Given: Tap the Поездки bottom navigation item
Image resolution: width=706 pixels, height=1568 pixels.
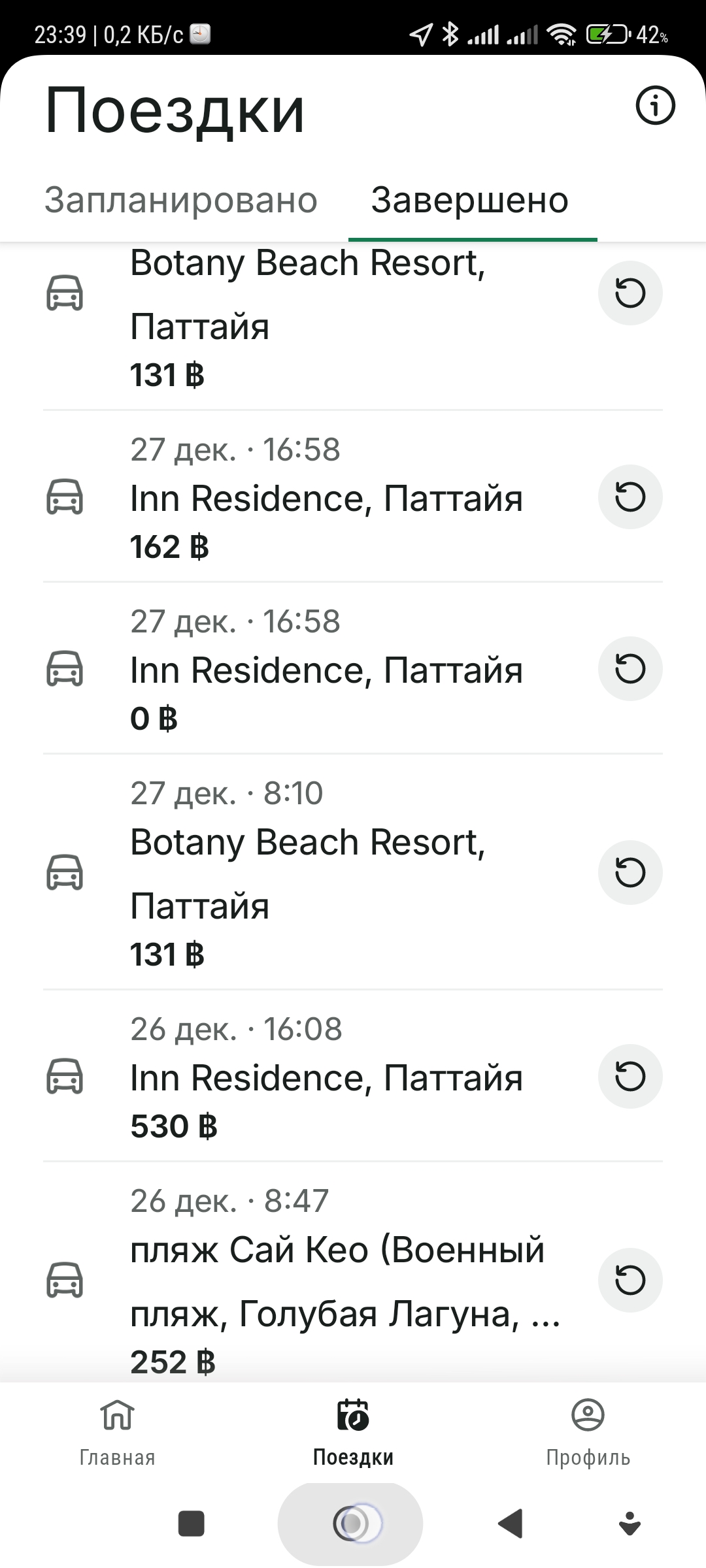Looking at the screenshot, I should coord(353,1431).
